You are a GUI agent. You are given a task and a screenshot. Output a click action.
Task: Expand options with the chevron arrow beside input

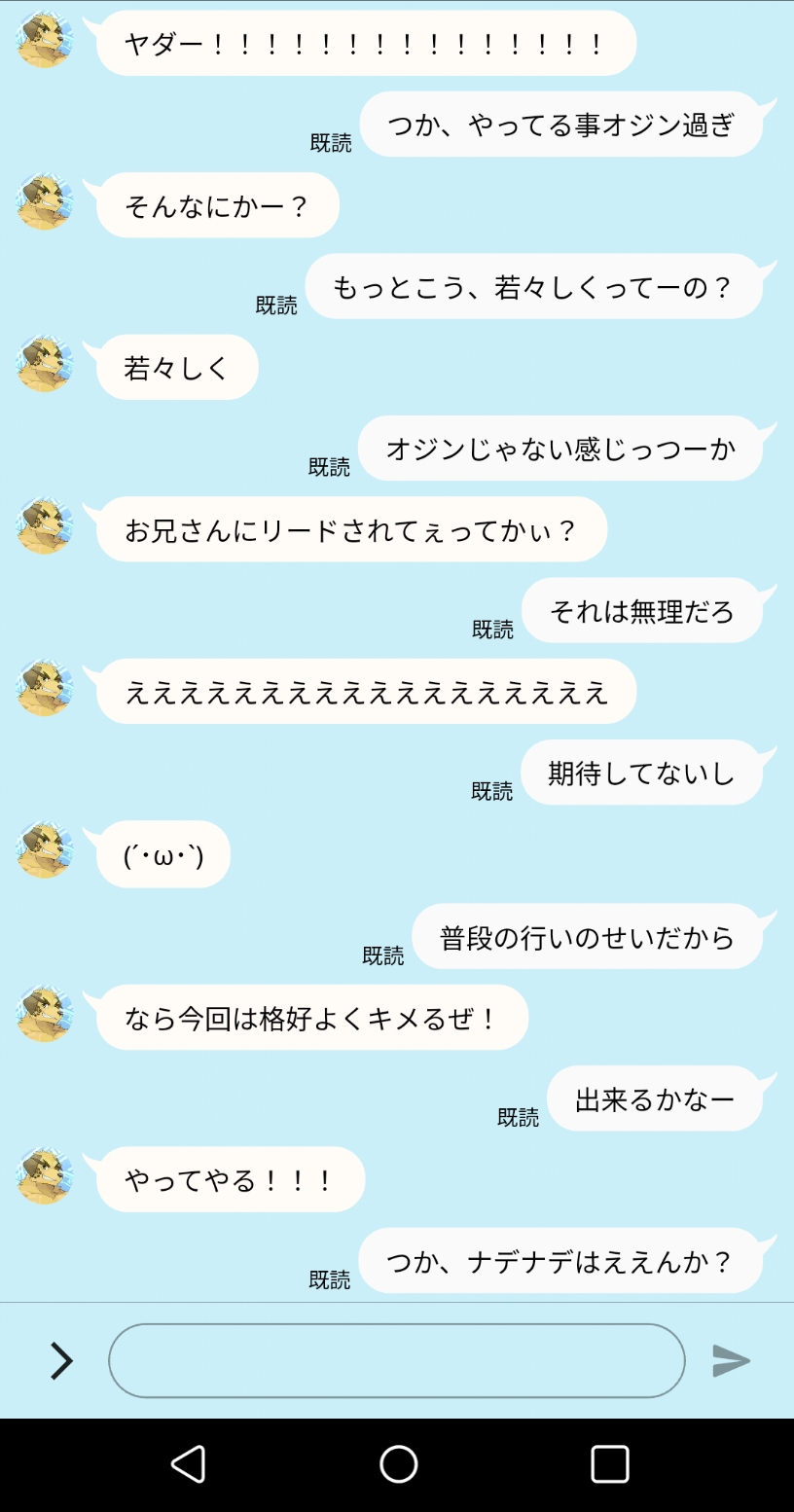click(61, 1360)
